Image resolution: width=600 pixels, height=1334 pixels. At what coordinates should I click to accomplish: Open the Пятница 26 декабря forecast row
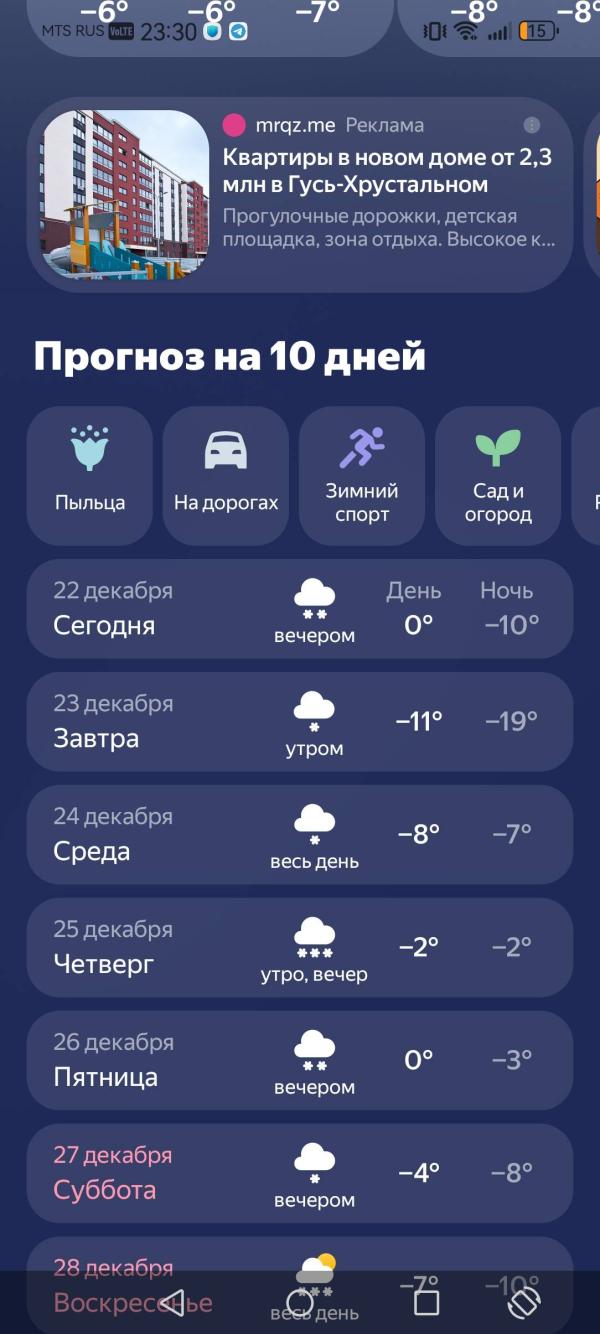click(x=300, y=1061)
